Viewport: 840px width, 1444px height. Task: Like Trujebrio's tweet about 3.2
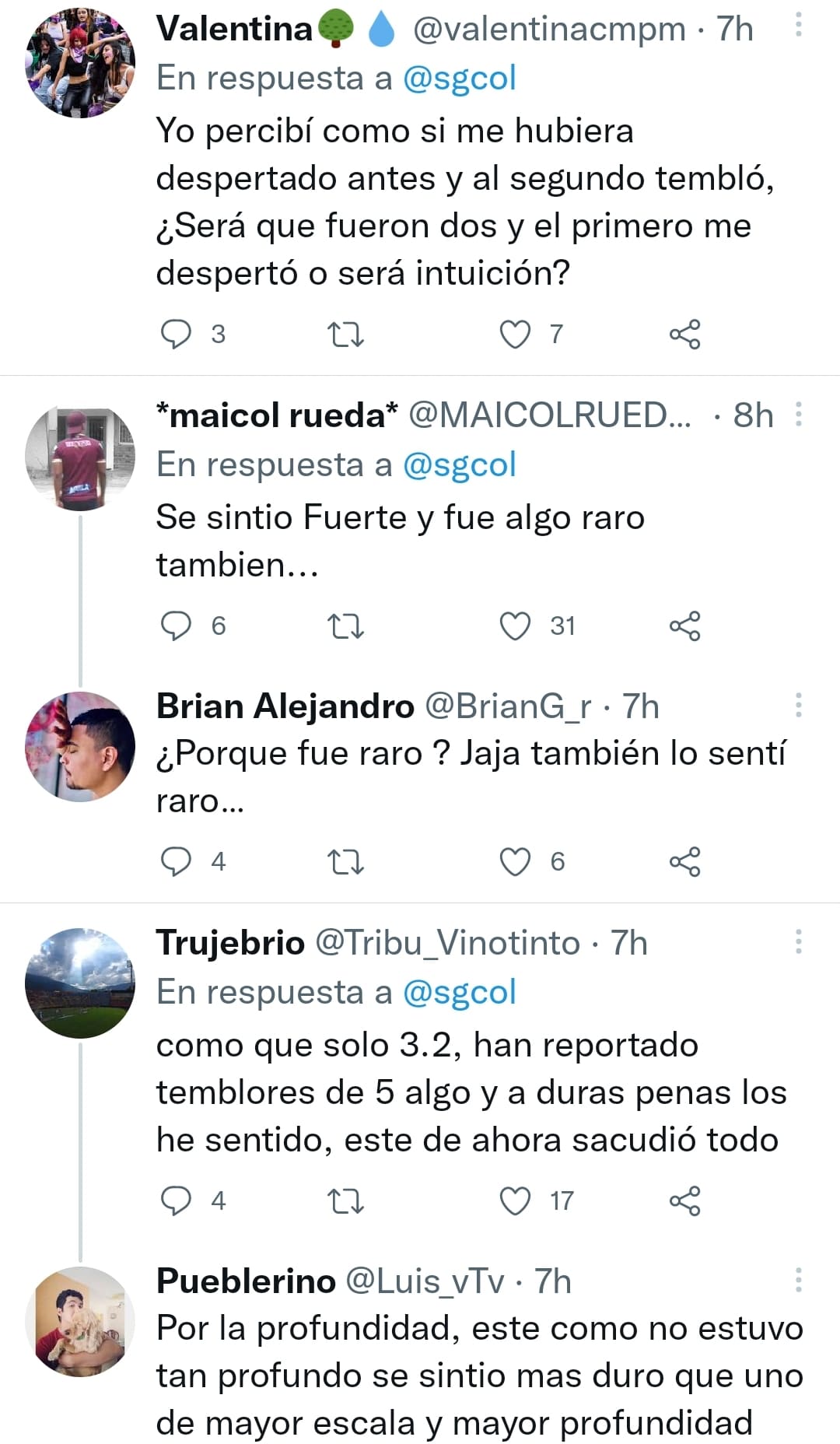(x=515, y=1200)
